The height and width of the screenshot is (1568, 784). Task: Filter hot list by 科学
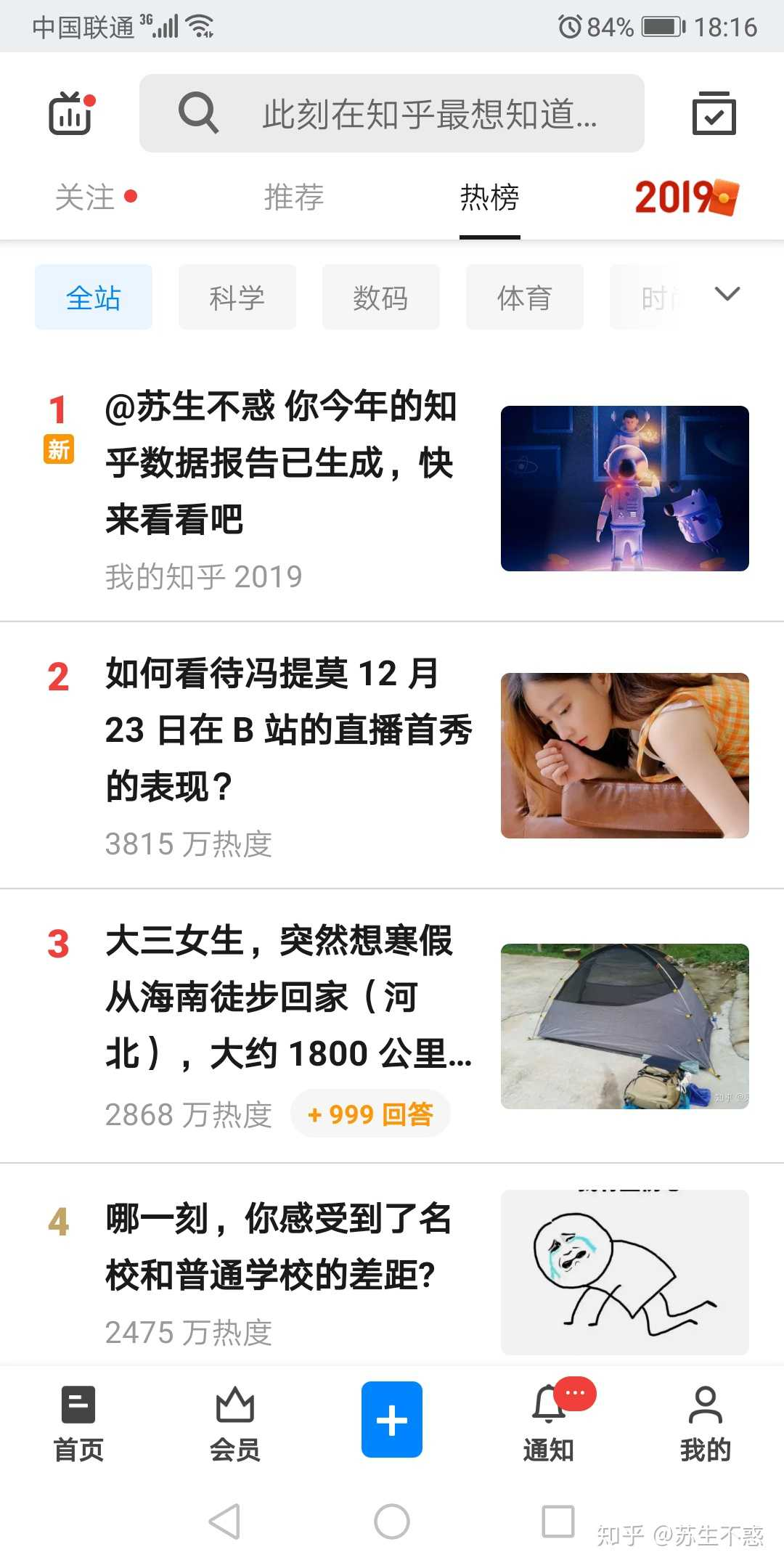click(x=237, y=298)
